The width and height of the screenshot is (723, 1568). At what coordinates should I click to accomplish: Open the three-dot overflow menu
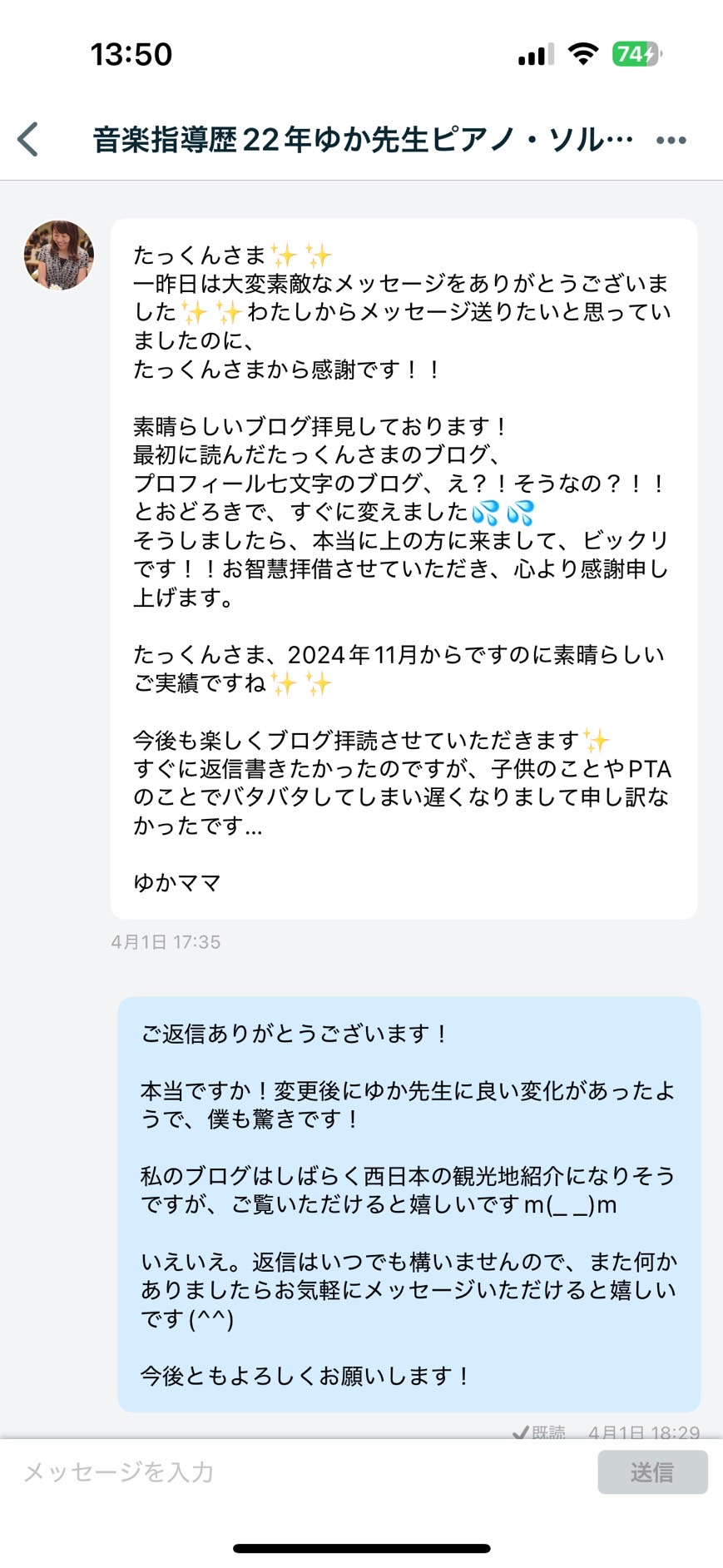tap(671, 140)
